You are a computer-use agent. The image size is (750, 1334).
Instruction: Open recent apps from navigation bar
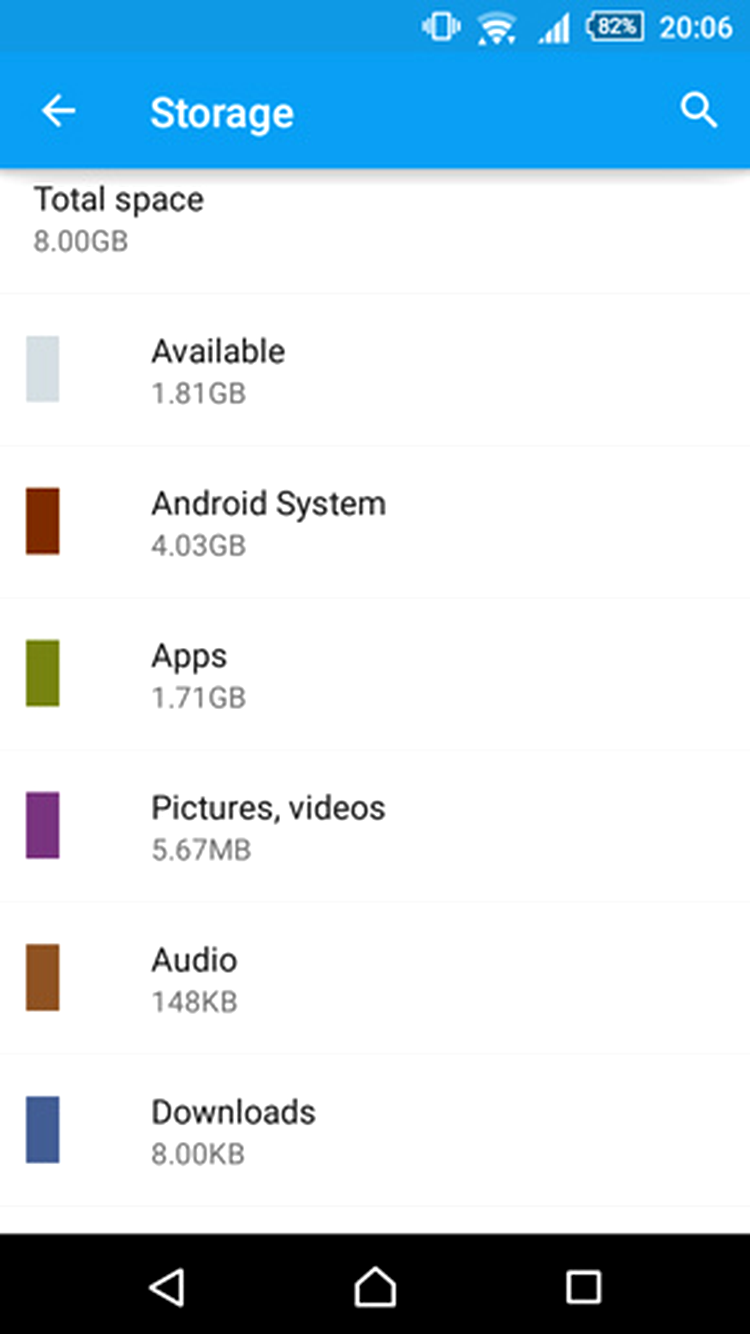tap(582, 1286)
